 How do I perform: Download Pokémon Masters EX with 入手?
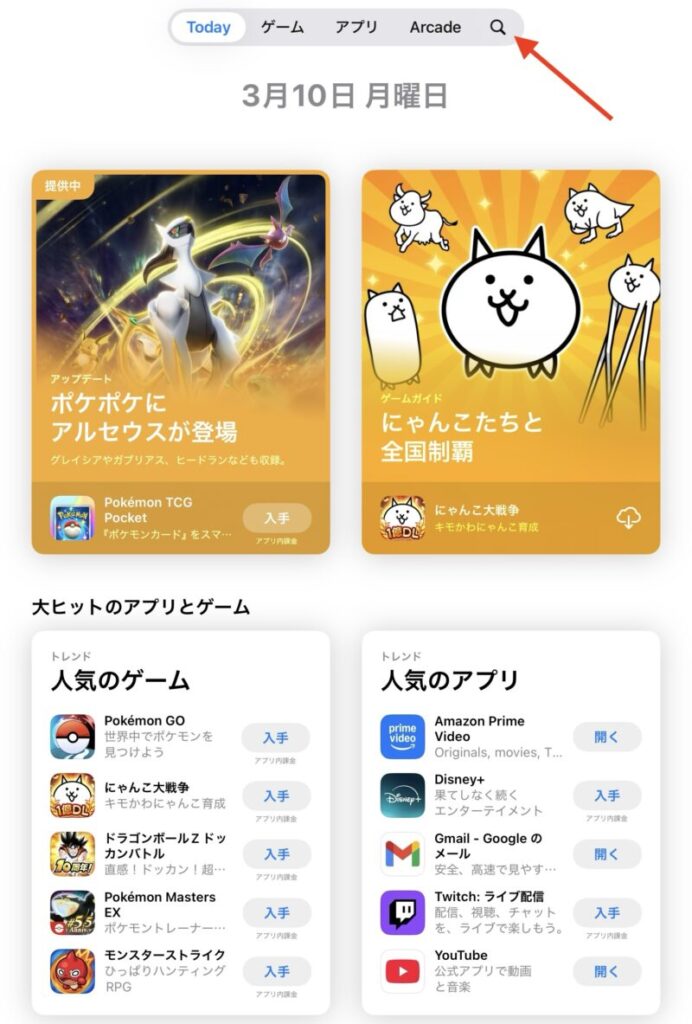point(276,913)
